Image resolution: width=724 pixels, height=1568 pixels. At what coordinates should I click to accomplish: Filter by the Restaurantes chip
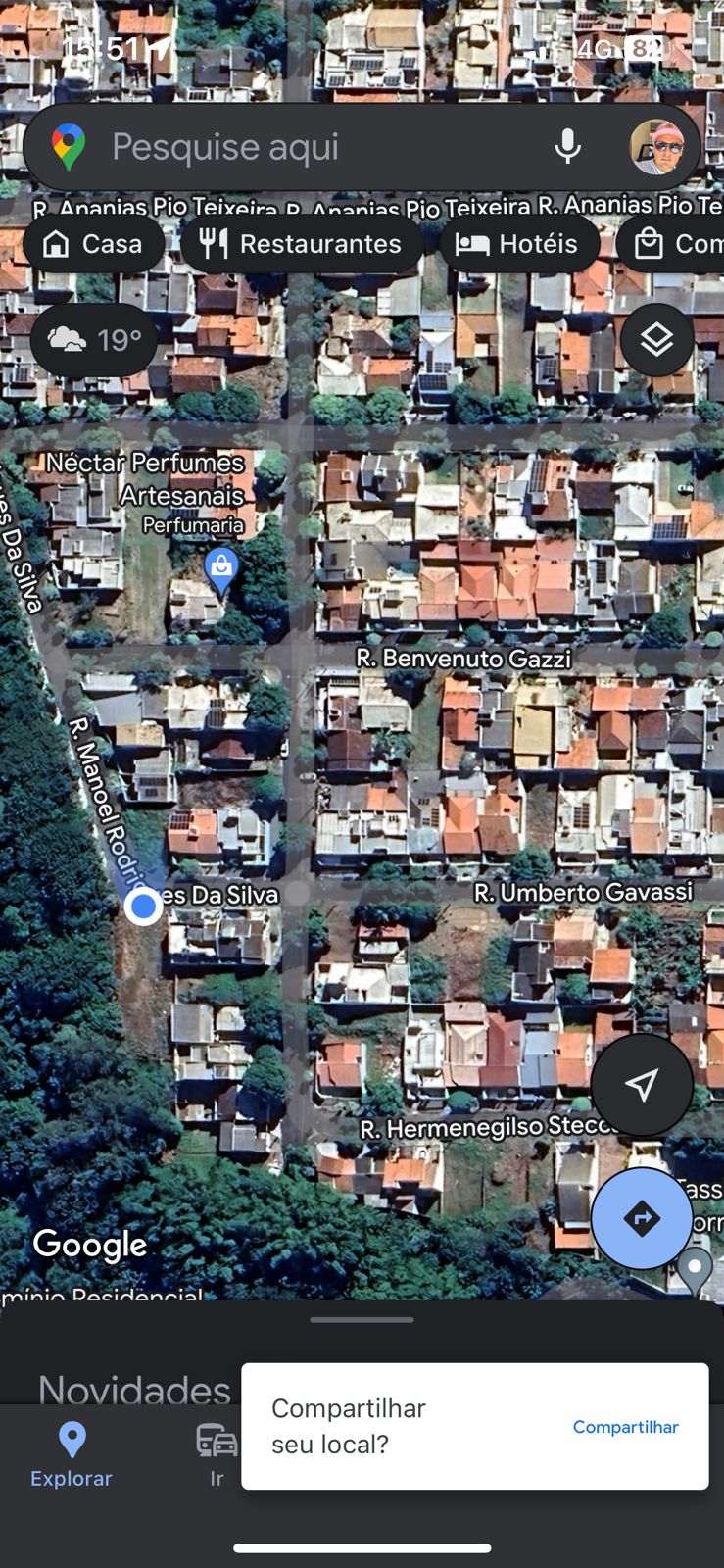click(301, 244)
